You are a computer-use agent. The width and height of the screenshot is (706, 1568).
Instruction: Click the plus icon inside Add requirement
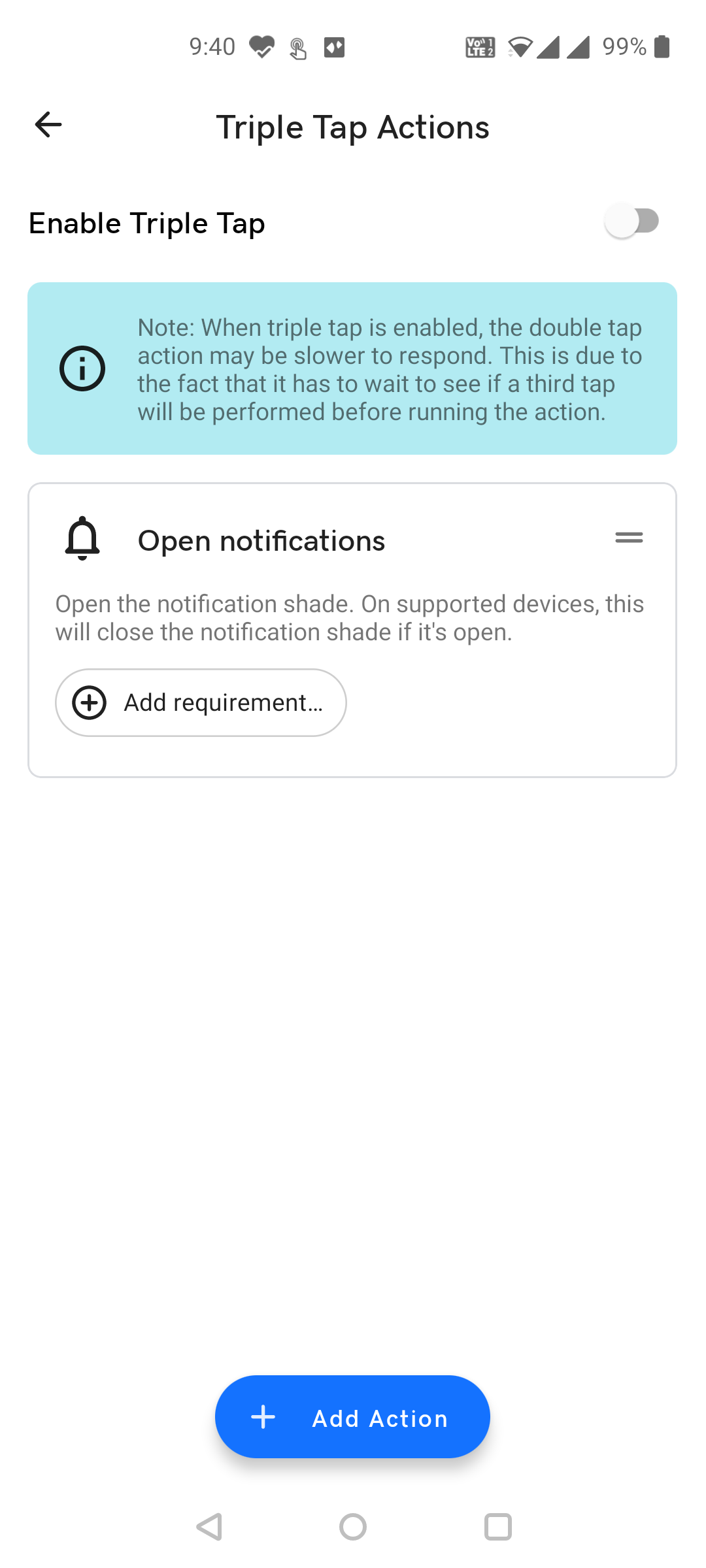pos(88,702)
